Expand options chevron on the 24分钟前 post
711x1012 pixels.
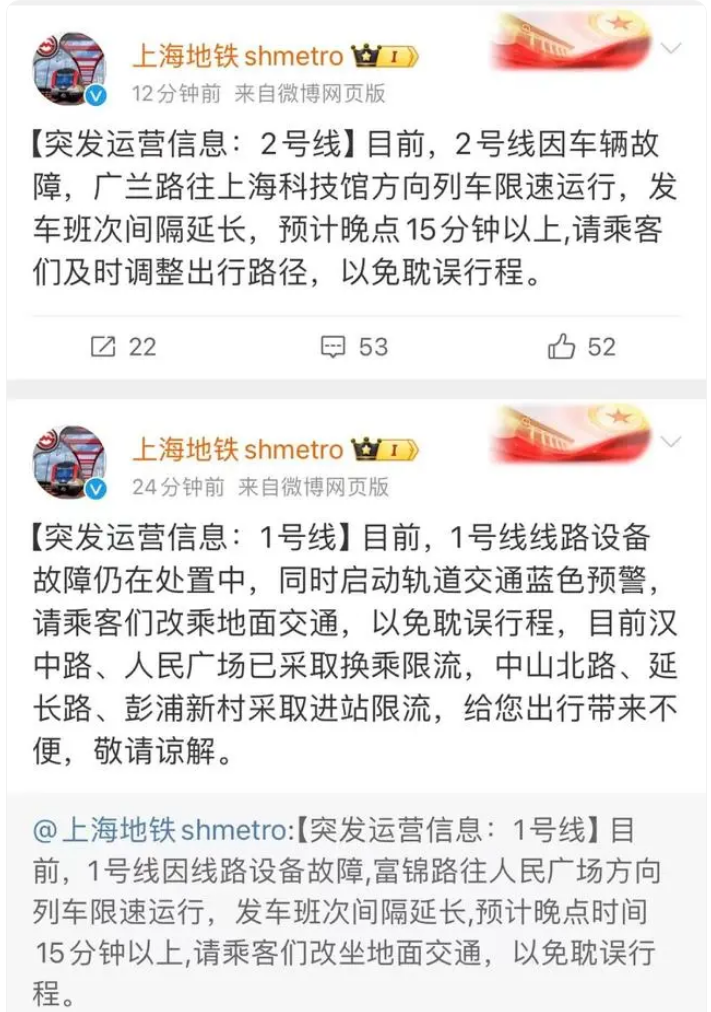(672, 442)
